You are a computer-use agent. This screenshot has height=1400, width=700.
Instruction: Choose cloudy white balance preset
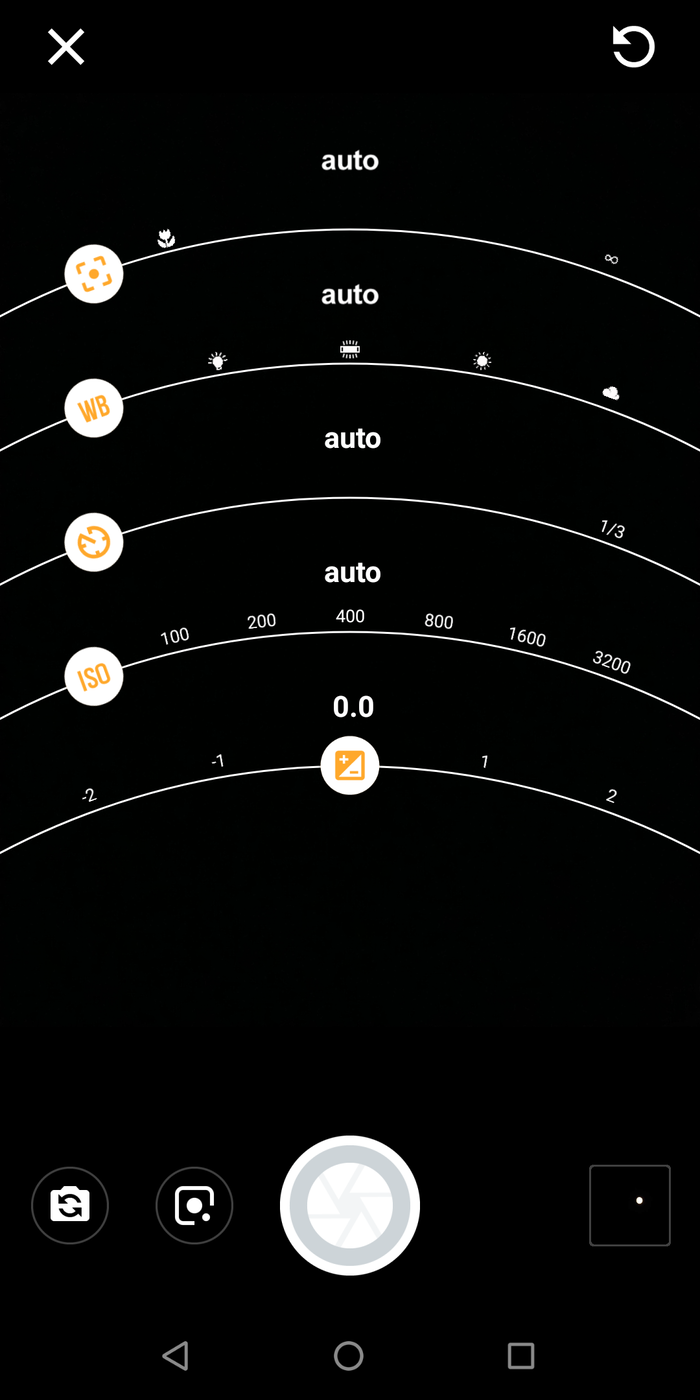point(611,393)
